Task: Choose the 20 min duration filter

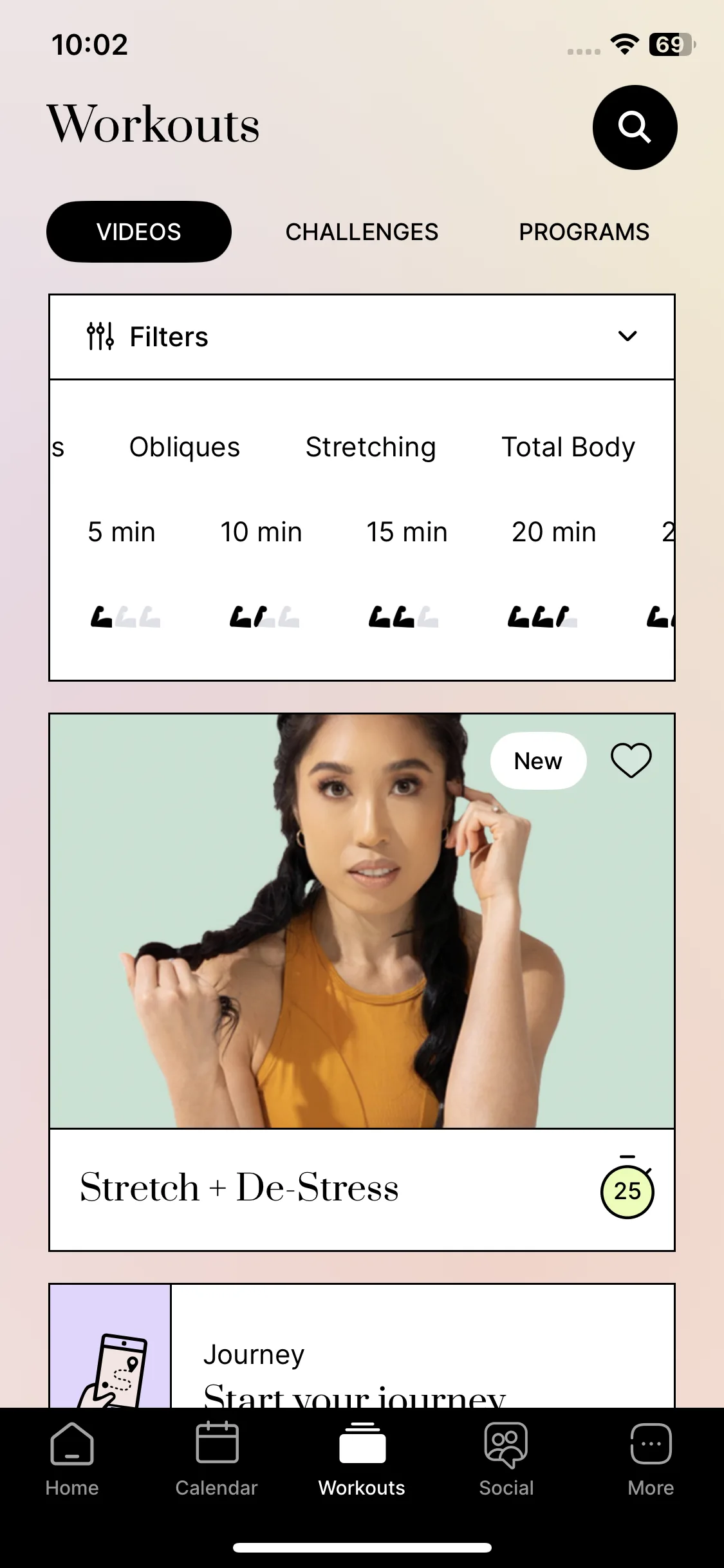Action: tap(554, 532)
